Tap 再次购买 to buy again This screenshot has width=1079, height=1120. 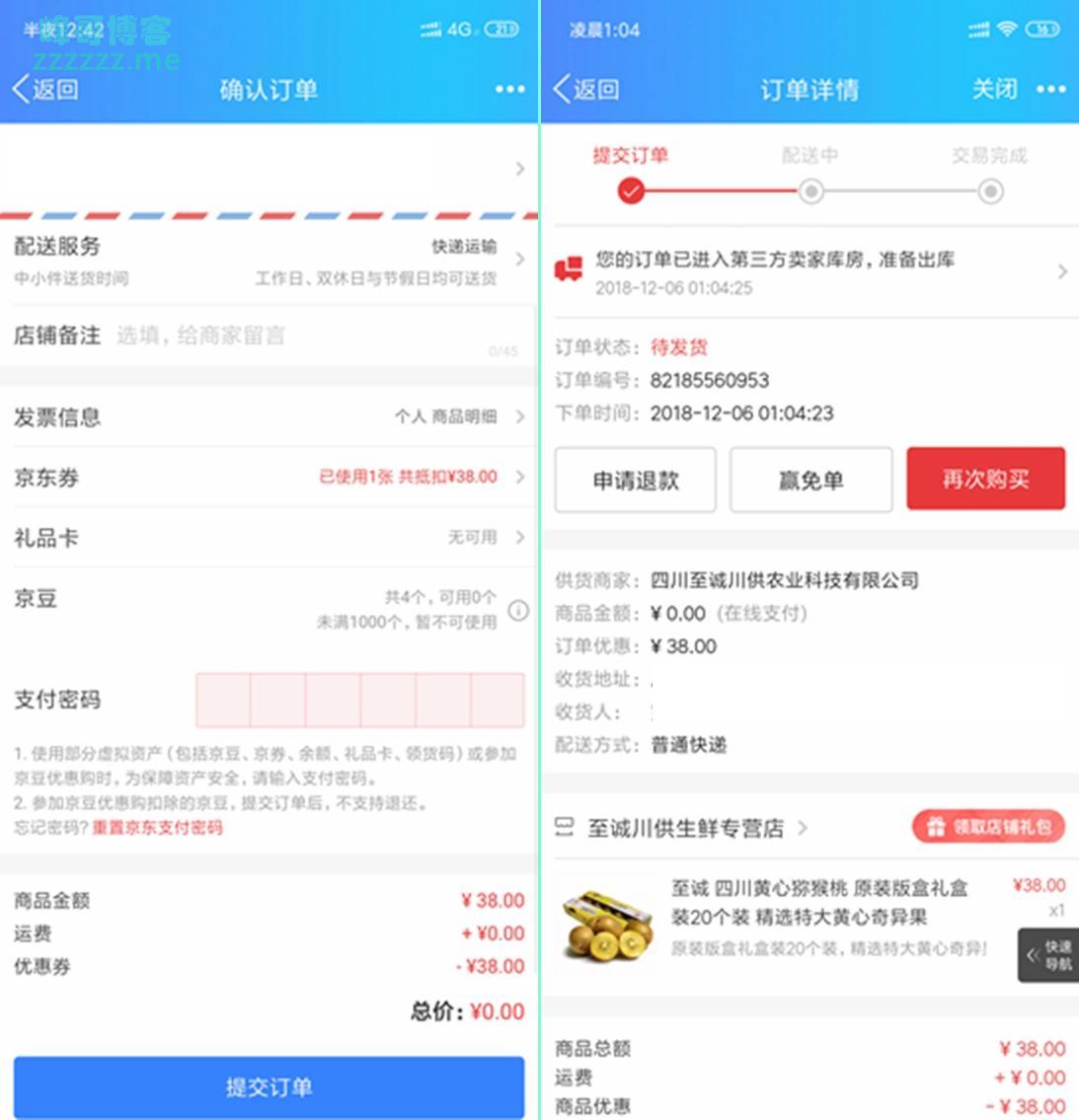point(985,480)
